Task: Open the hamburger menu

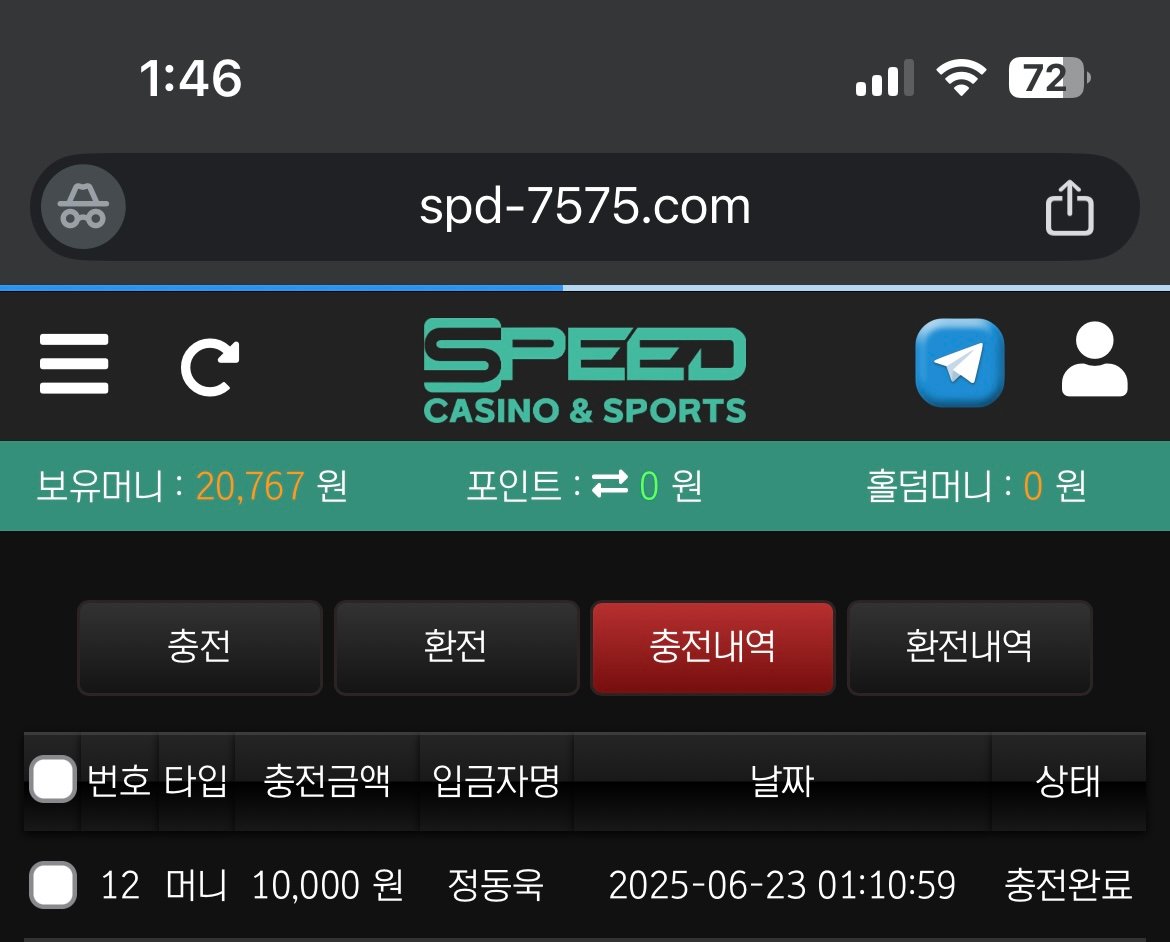Action: (x=74, y=364)
